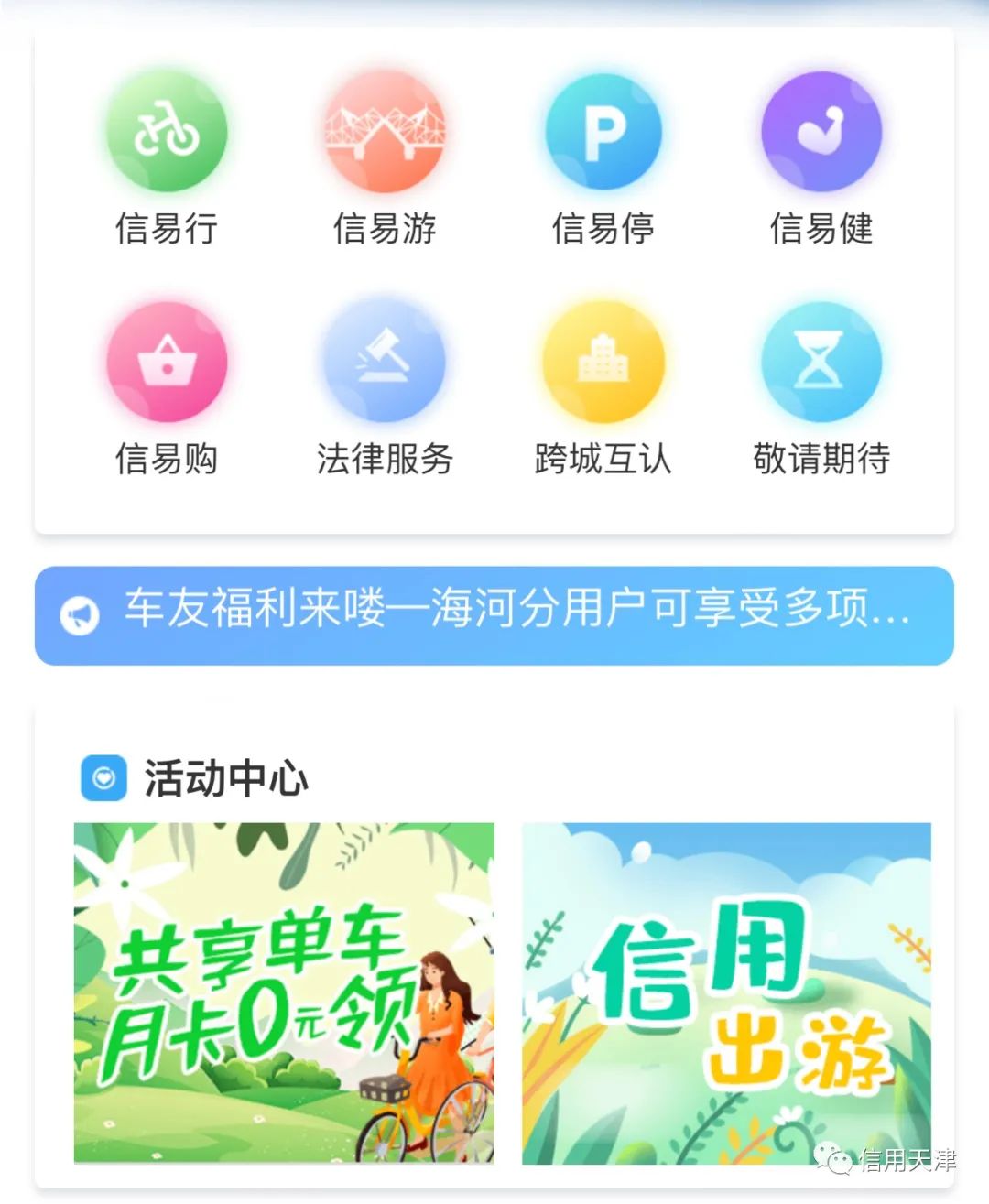Open the 跨城互认 building icon
Screen dimensions: 989x1204
coord(604,361)
